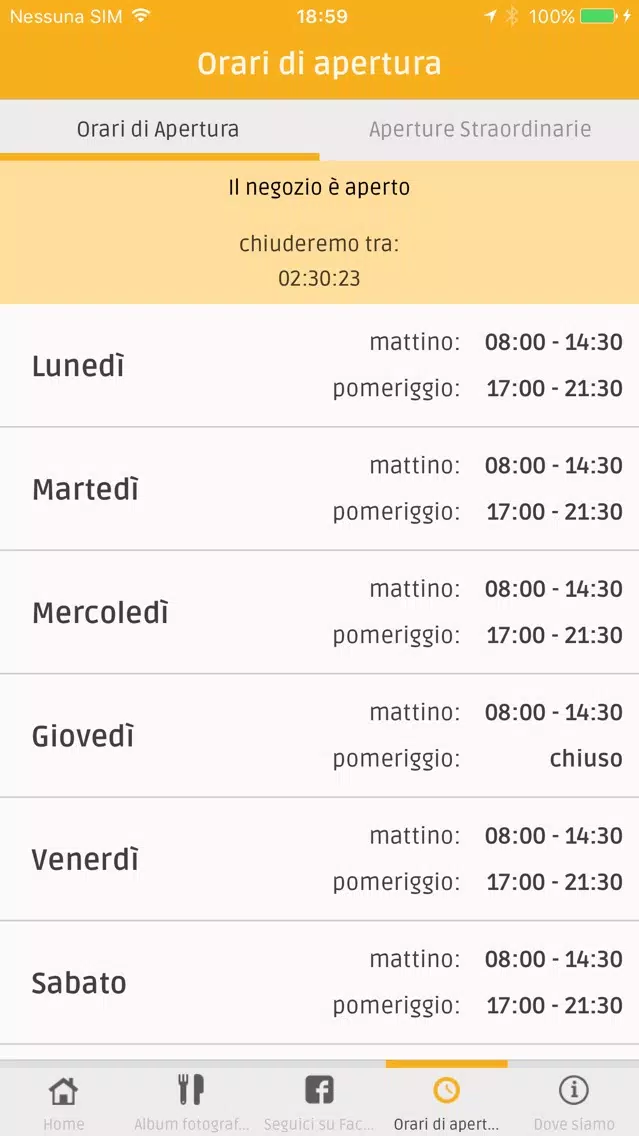Tap the Orari di apertura bottom tab
The image size is (639, 1136).
coord(446,1100)
